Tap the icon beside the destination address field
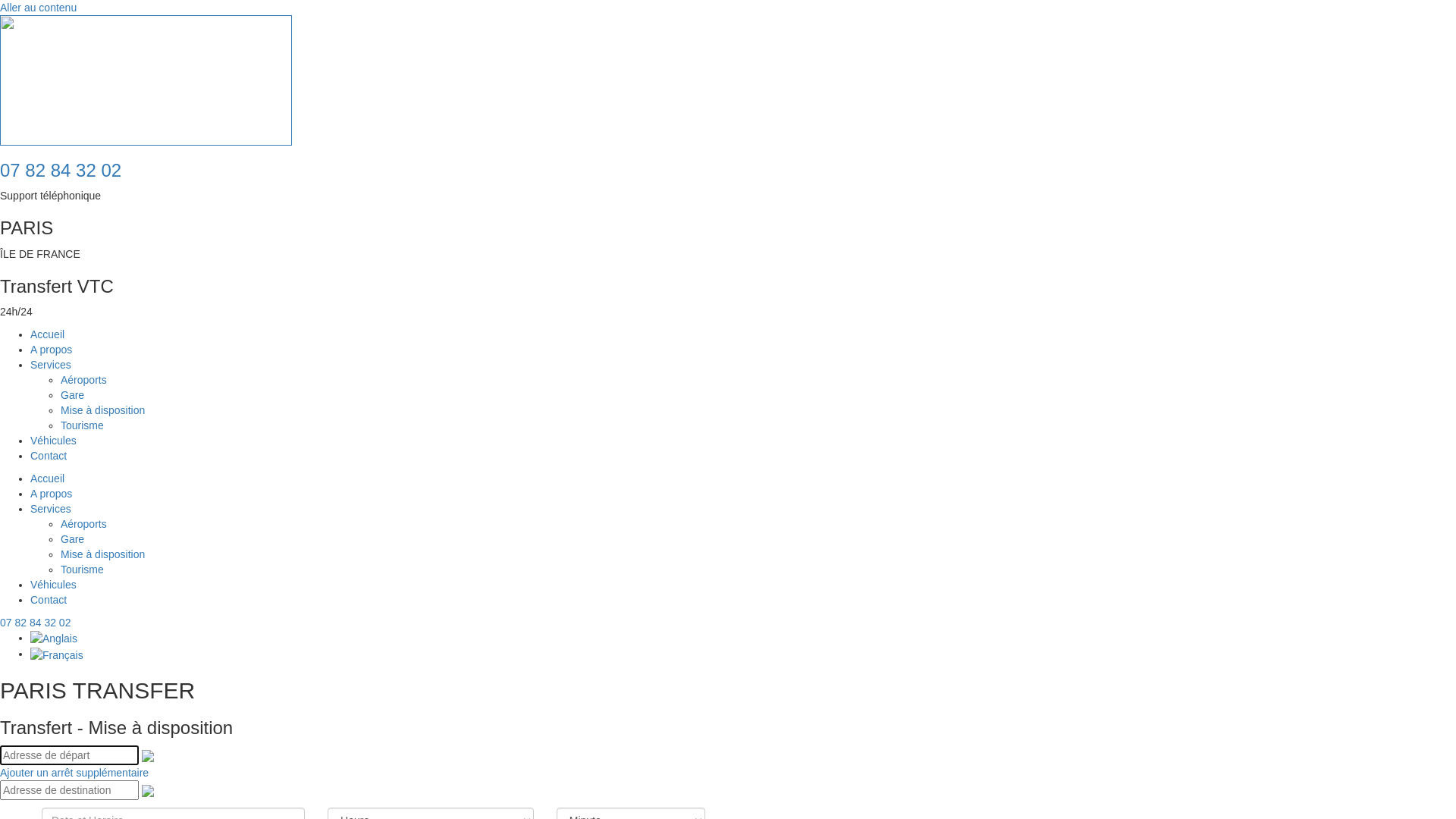1456x819 pixels. tap(148, 791)
